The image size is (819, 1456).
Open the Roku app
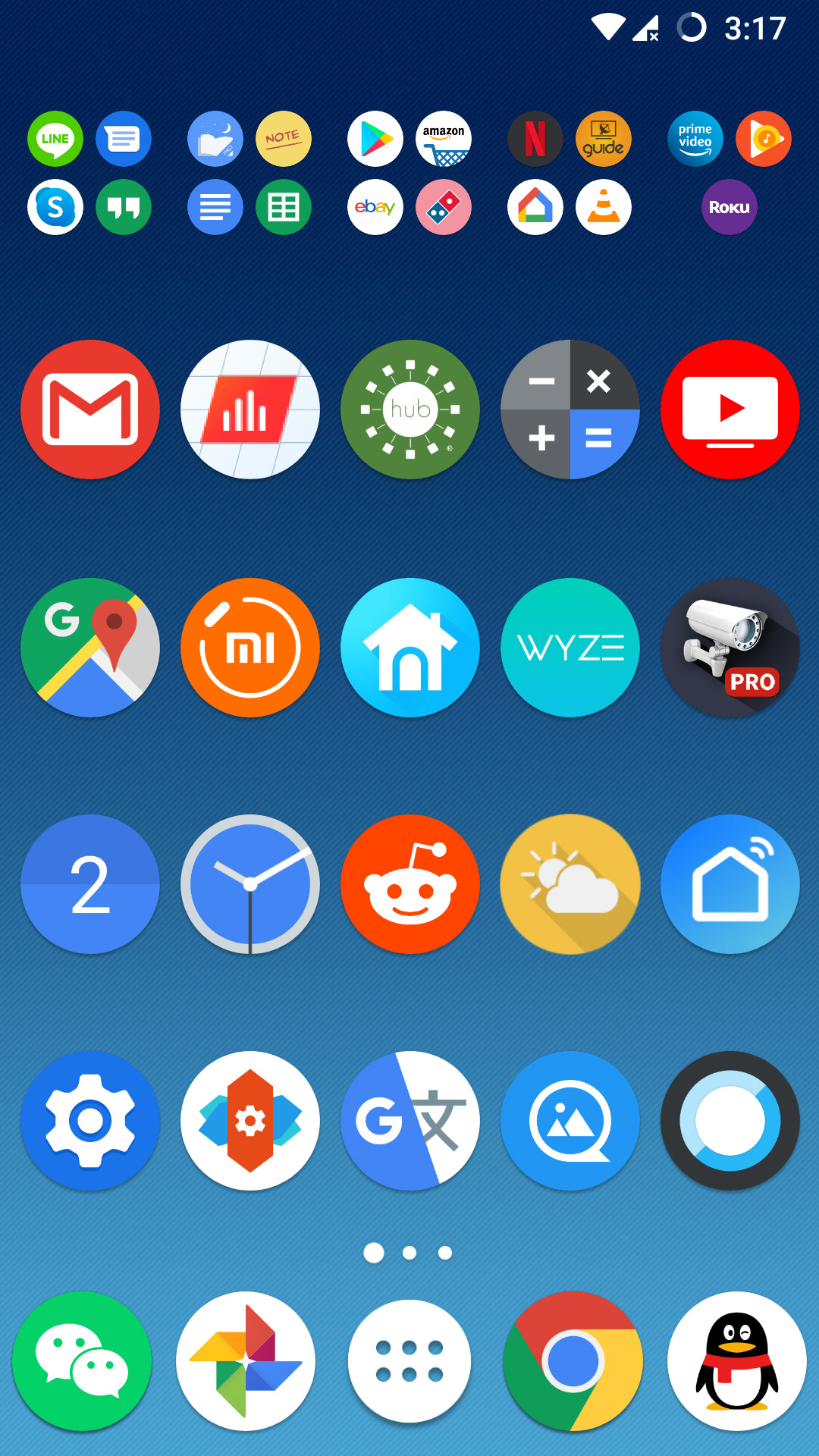[x=730, y=207]
